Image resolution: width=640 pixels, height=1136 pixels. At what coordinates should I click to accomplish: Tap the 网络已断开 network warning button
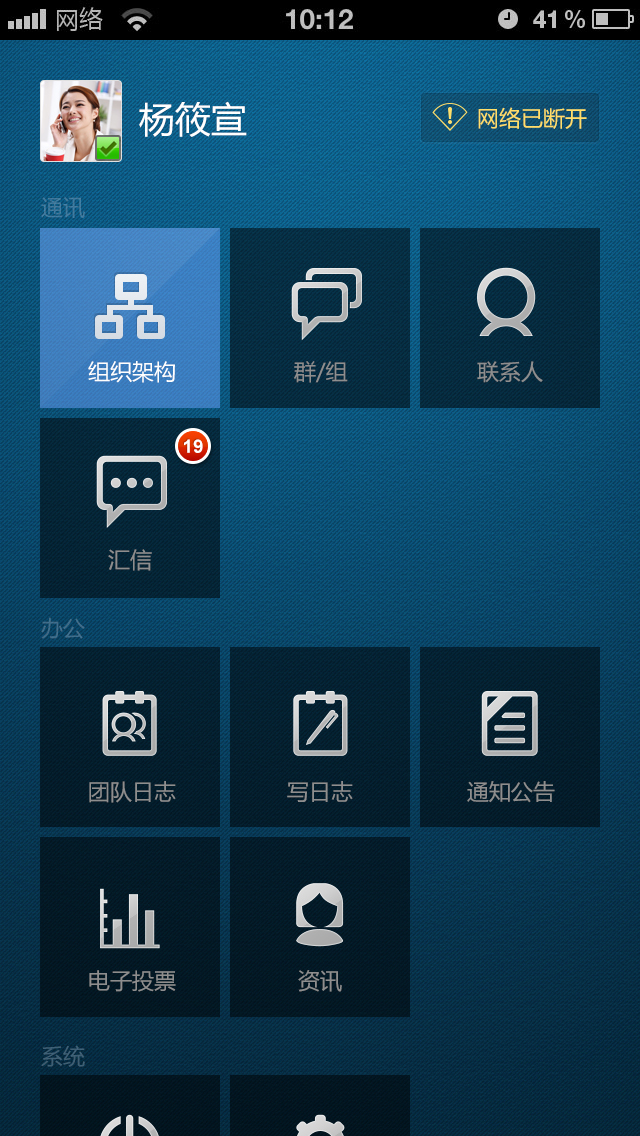[x=510, y=117]
